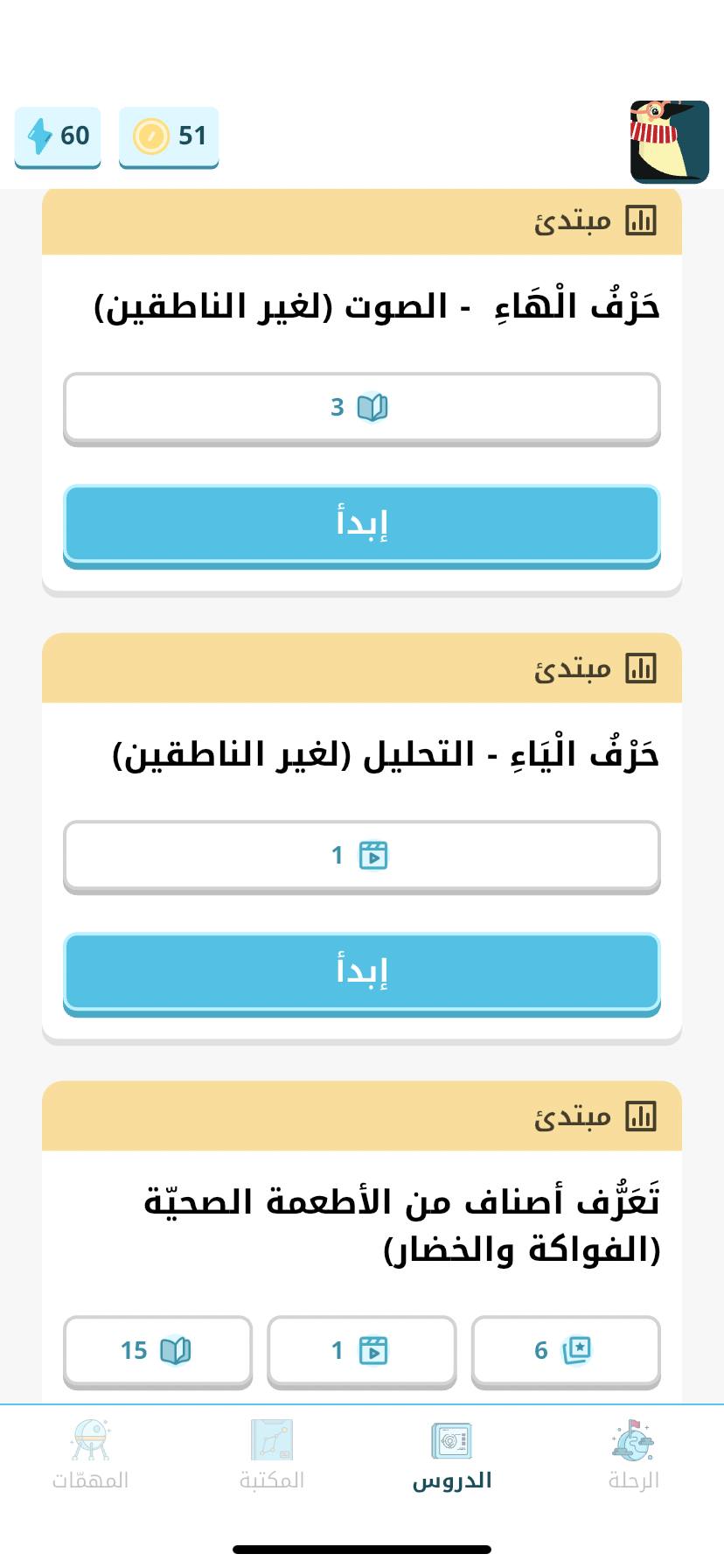Open the penguin profile avatar

pos(669,142)
